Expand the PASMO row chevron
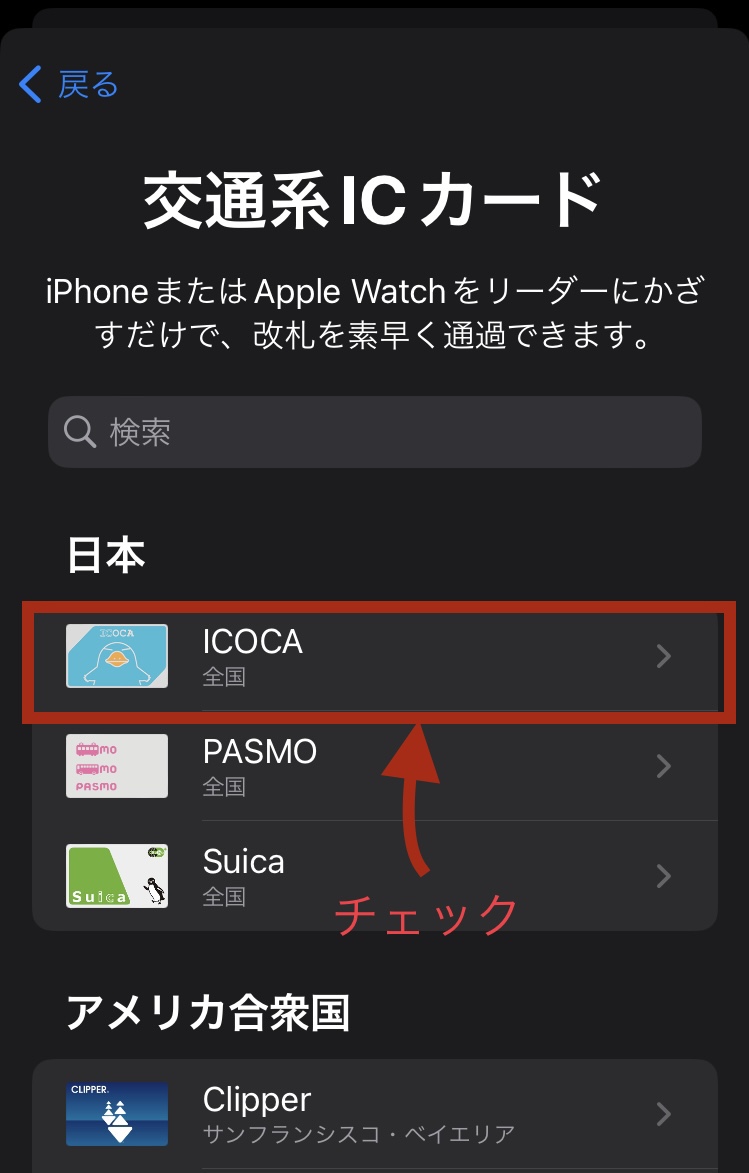 tap(663, 766)
